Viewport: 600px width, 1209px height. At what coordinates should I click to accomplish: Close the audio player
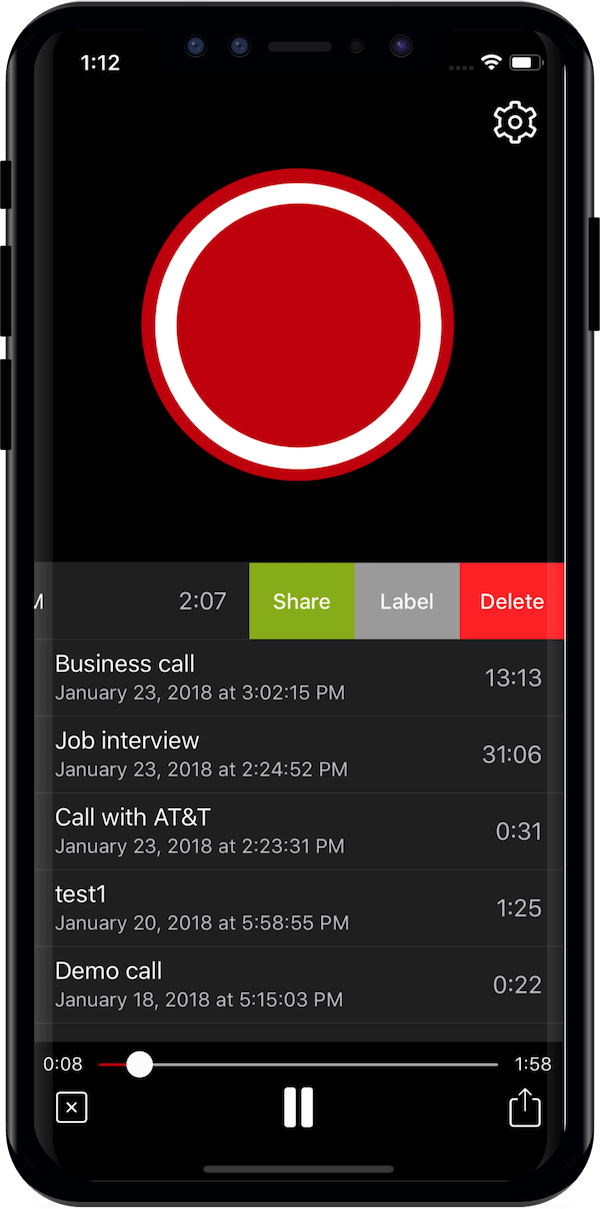coord(72,1108)
